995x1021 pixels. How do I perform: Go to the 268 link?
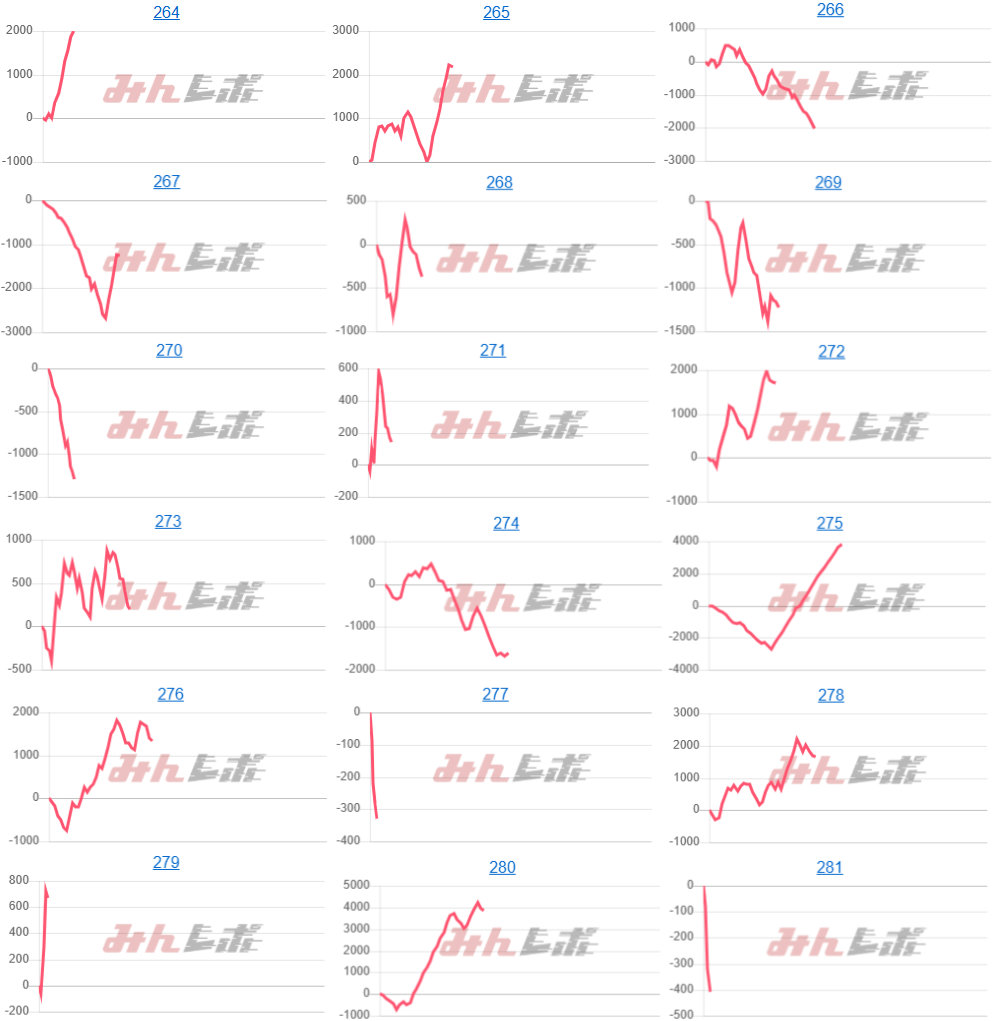pos(499,182)
